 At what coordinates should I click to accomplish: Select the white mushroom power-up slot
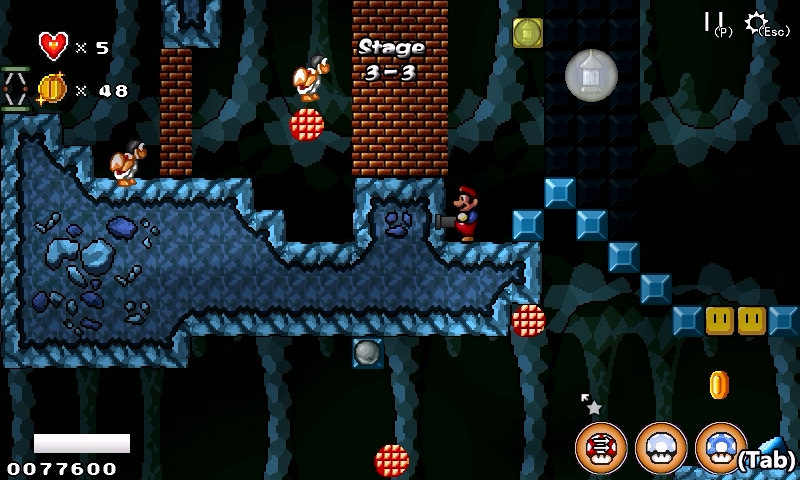pos(661,447)
